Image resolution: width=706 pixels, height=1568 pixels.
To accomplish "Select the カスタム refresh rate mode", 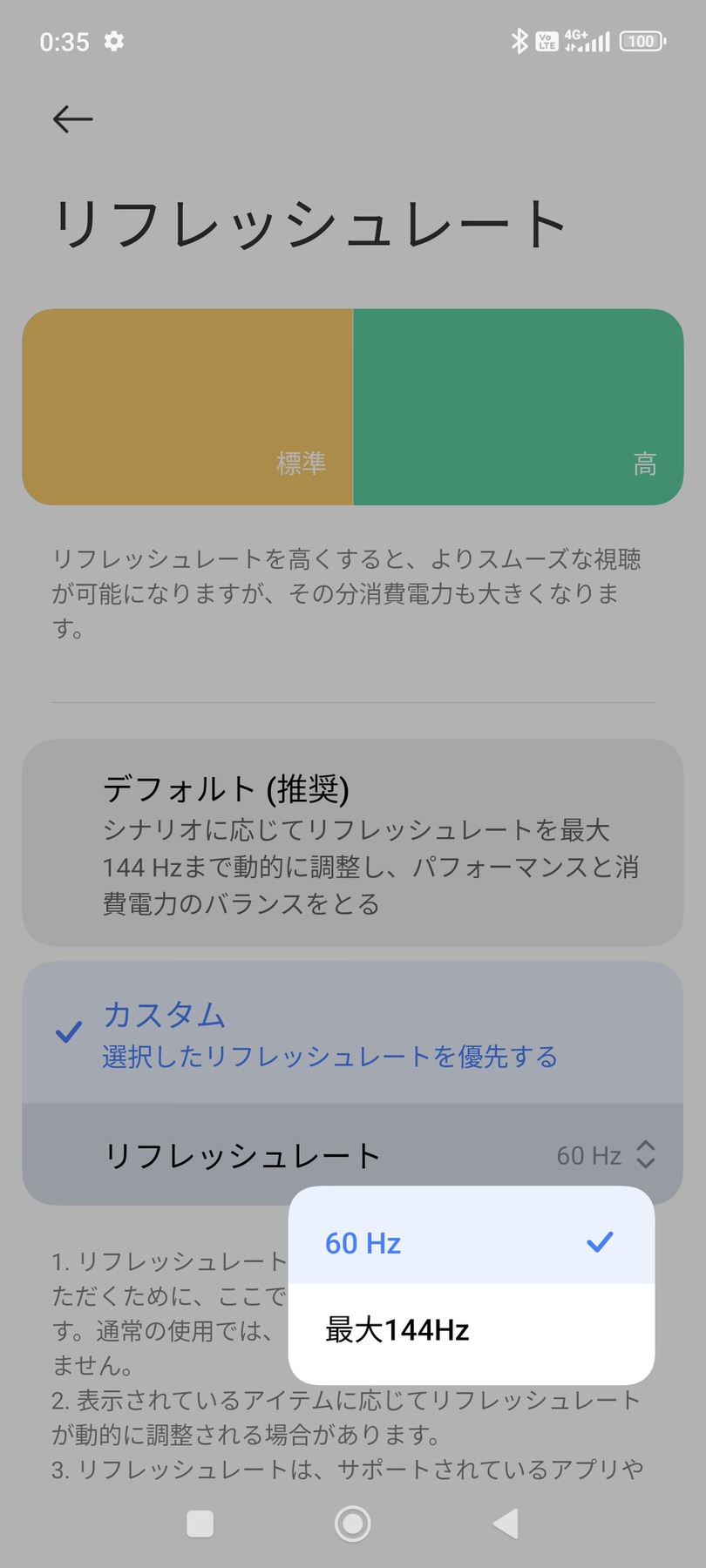I will (x=352, y=1033).
